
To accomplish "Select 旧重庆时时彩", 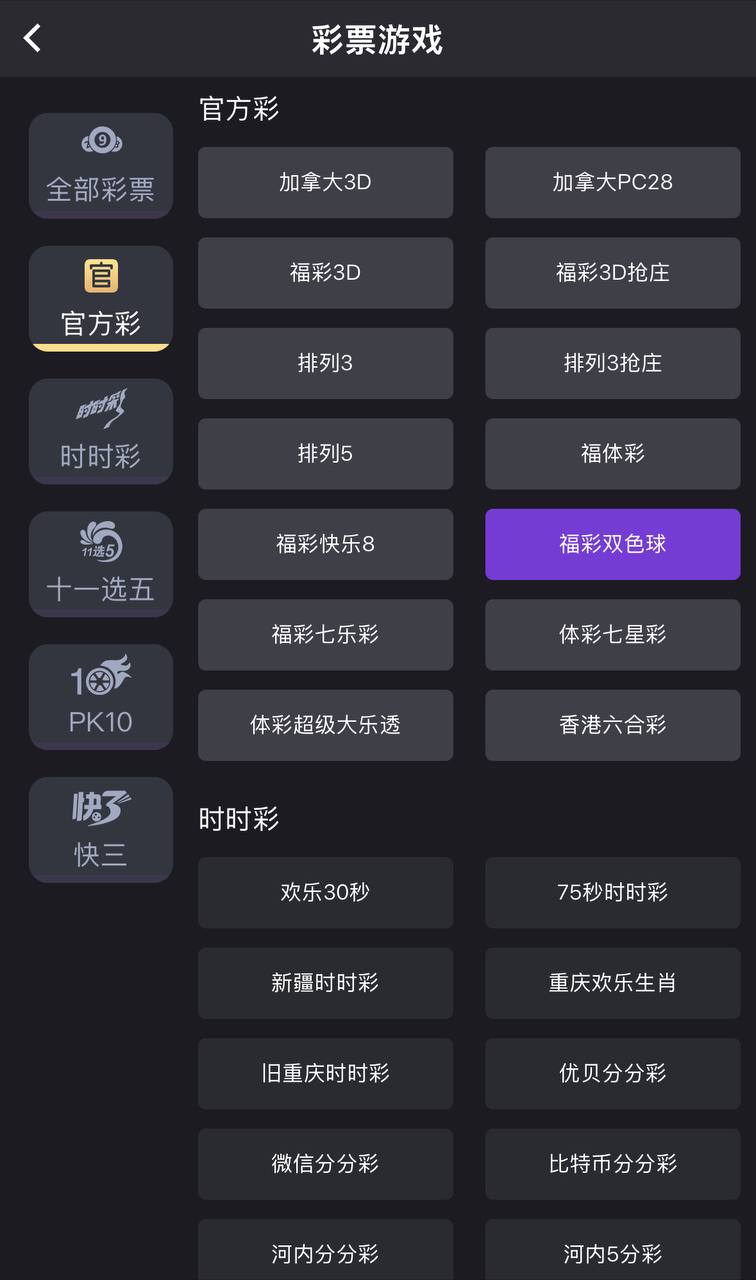I will coord(325,1073).
